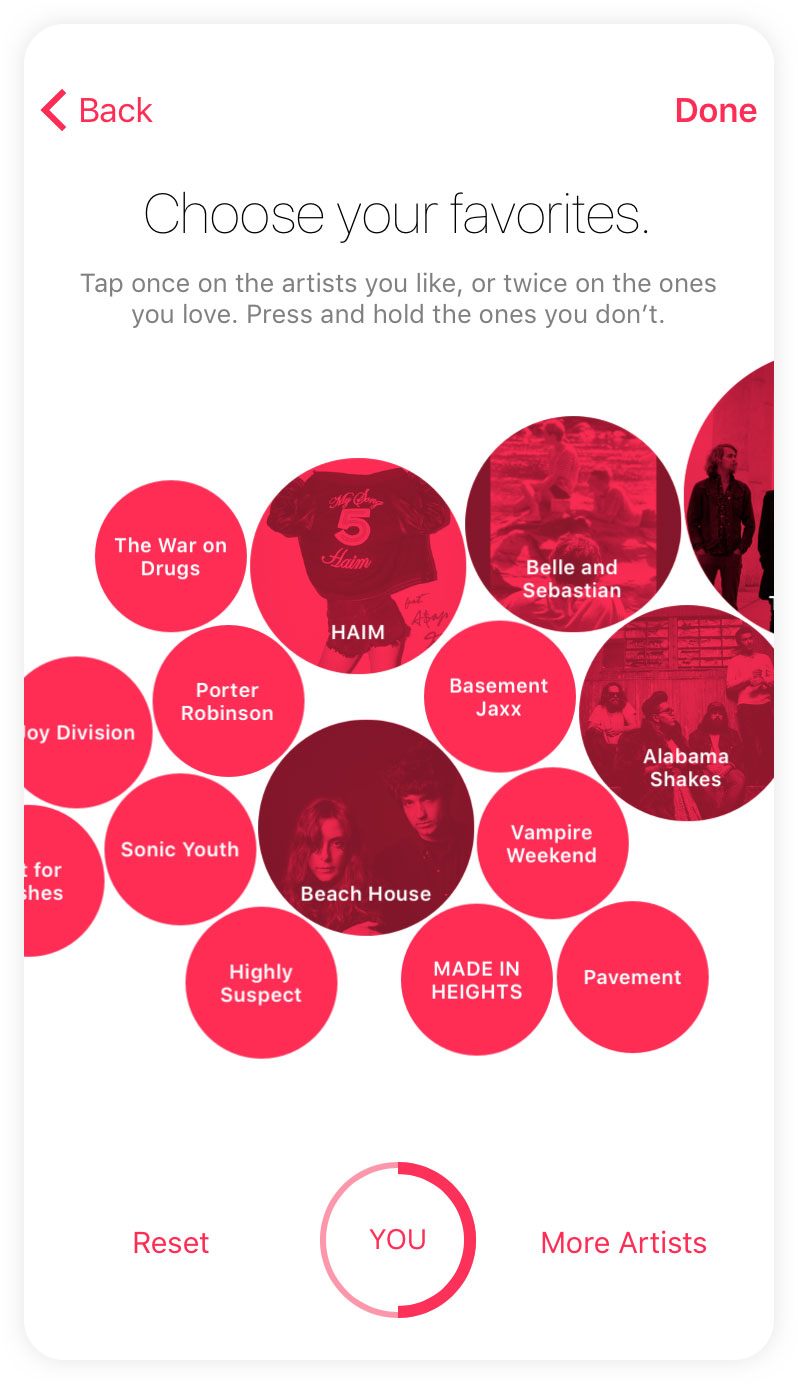Tap Done to finish selection
This screenshot has width=798, height=1384.
click(715, 110)
